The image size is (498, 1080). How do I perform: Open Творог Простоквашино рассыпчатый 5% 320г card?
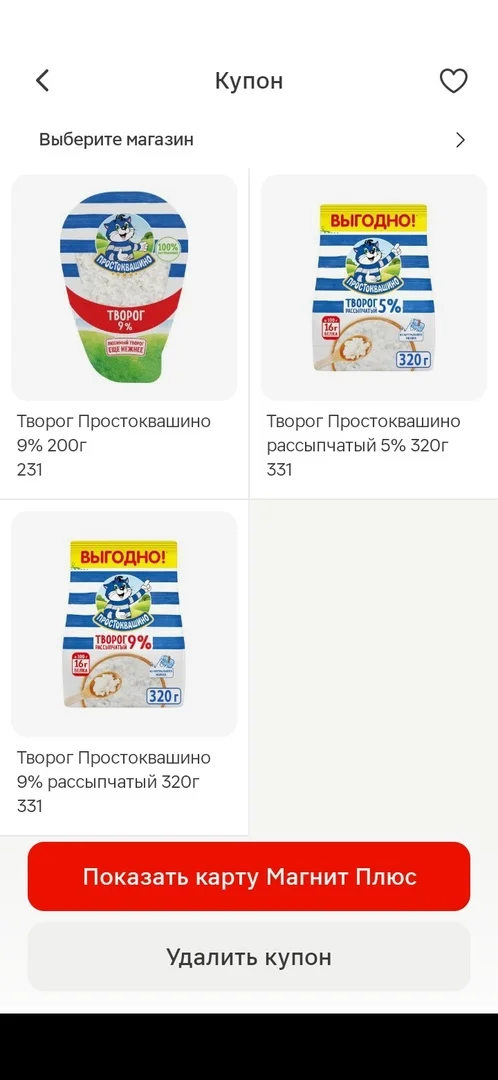[374, 334]
